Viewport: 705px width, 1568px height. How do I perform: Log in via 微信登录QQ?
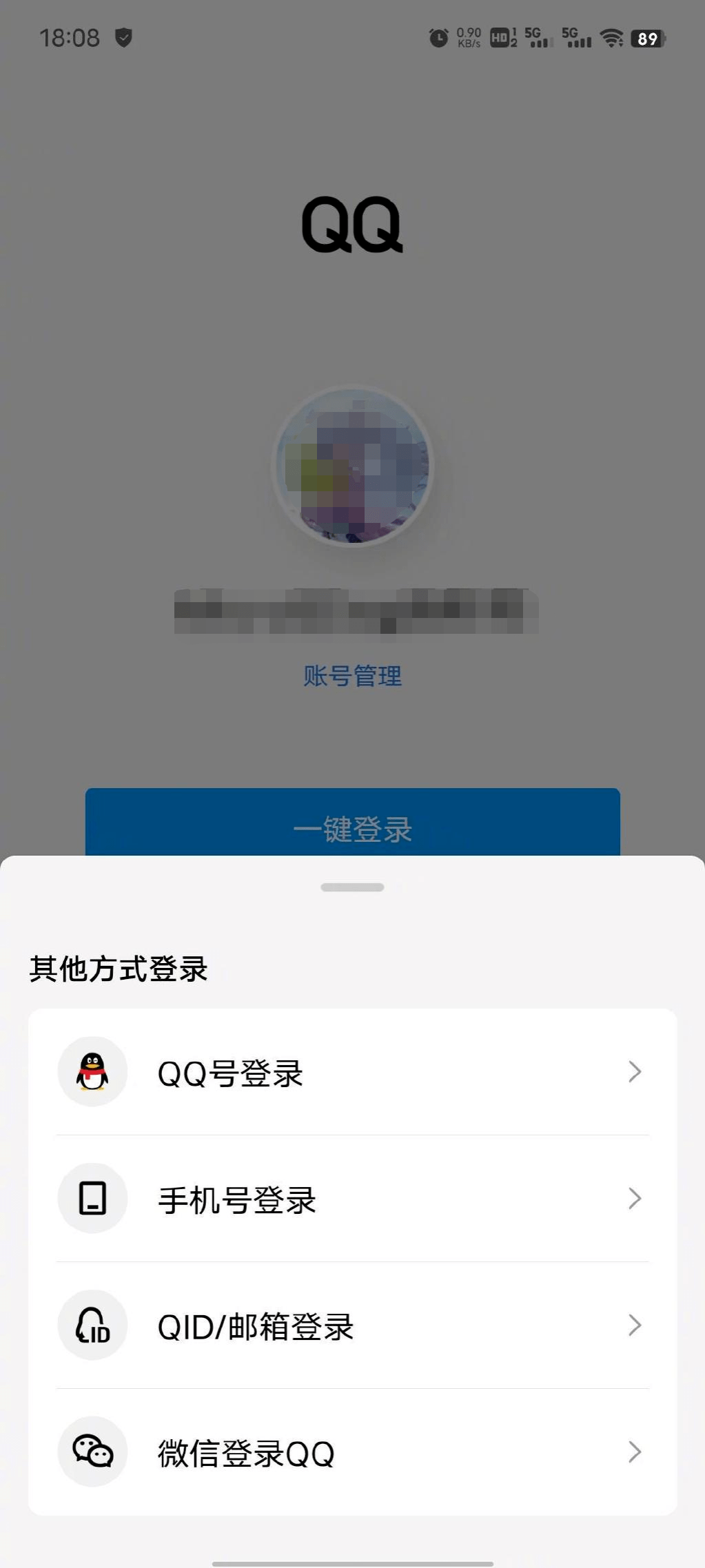[351, 1452]
